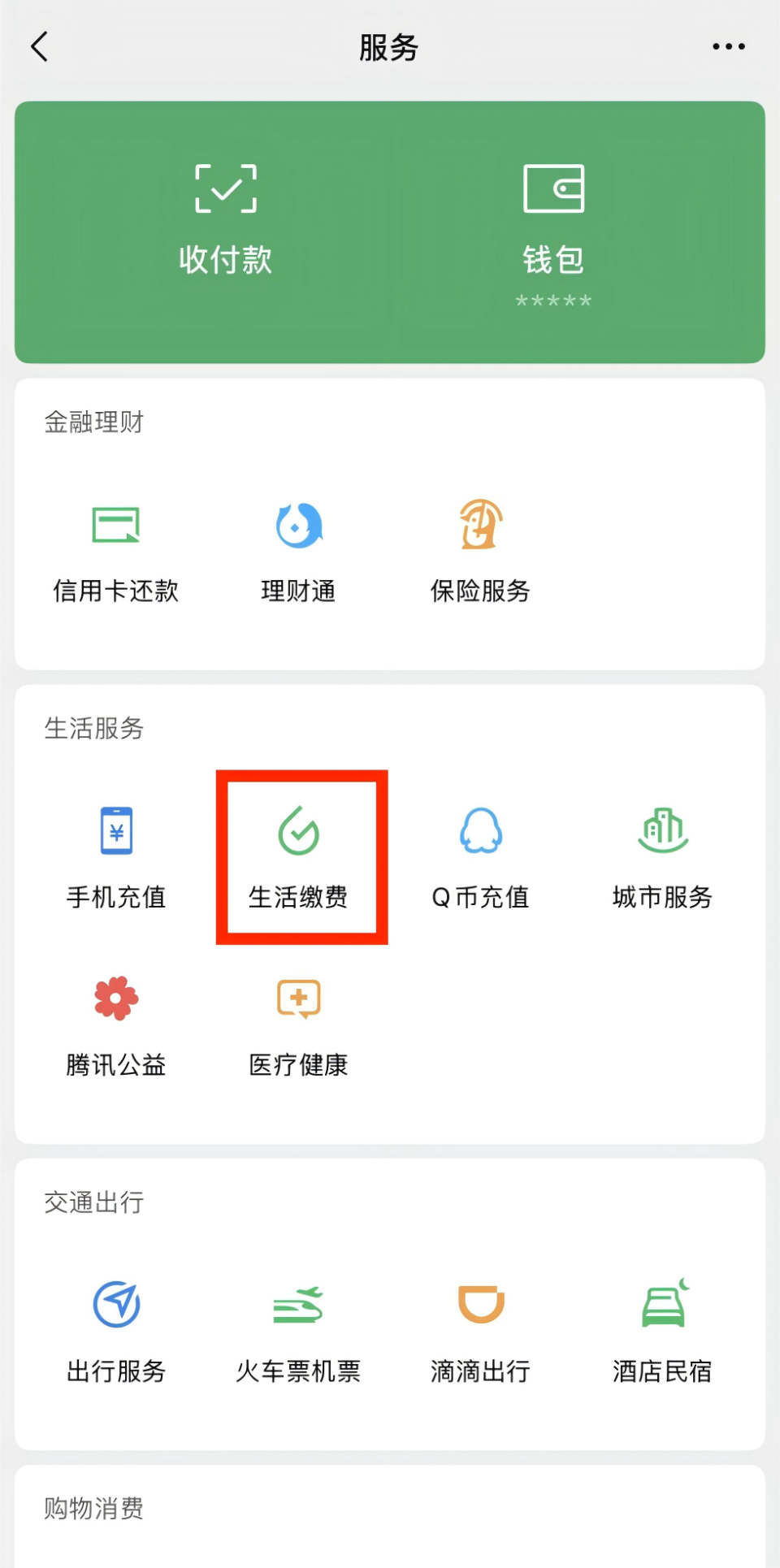
Task: Open the 钱包 wallet
Action: (x=555, y=219)
